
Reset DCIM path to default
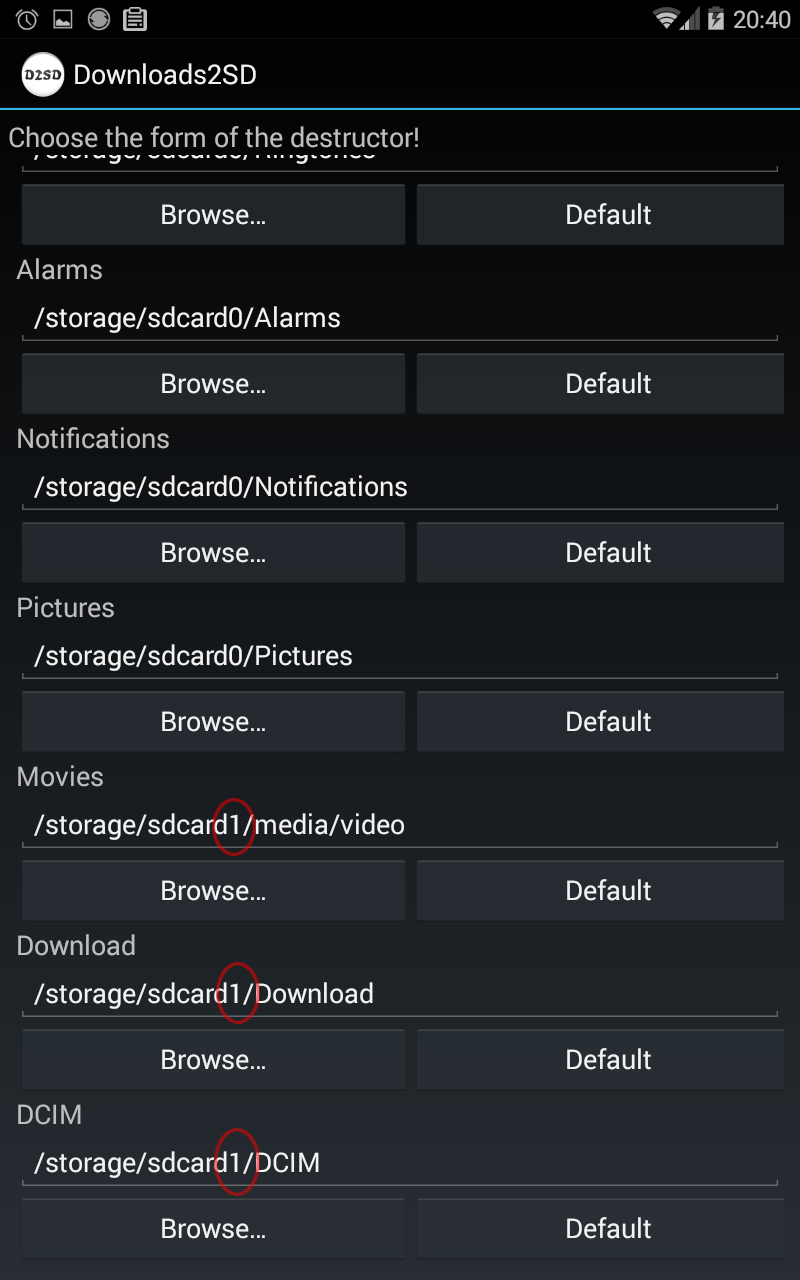pos(600,1229)
